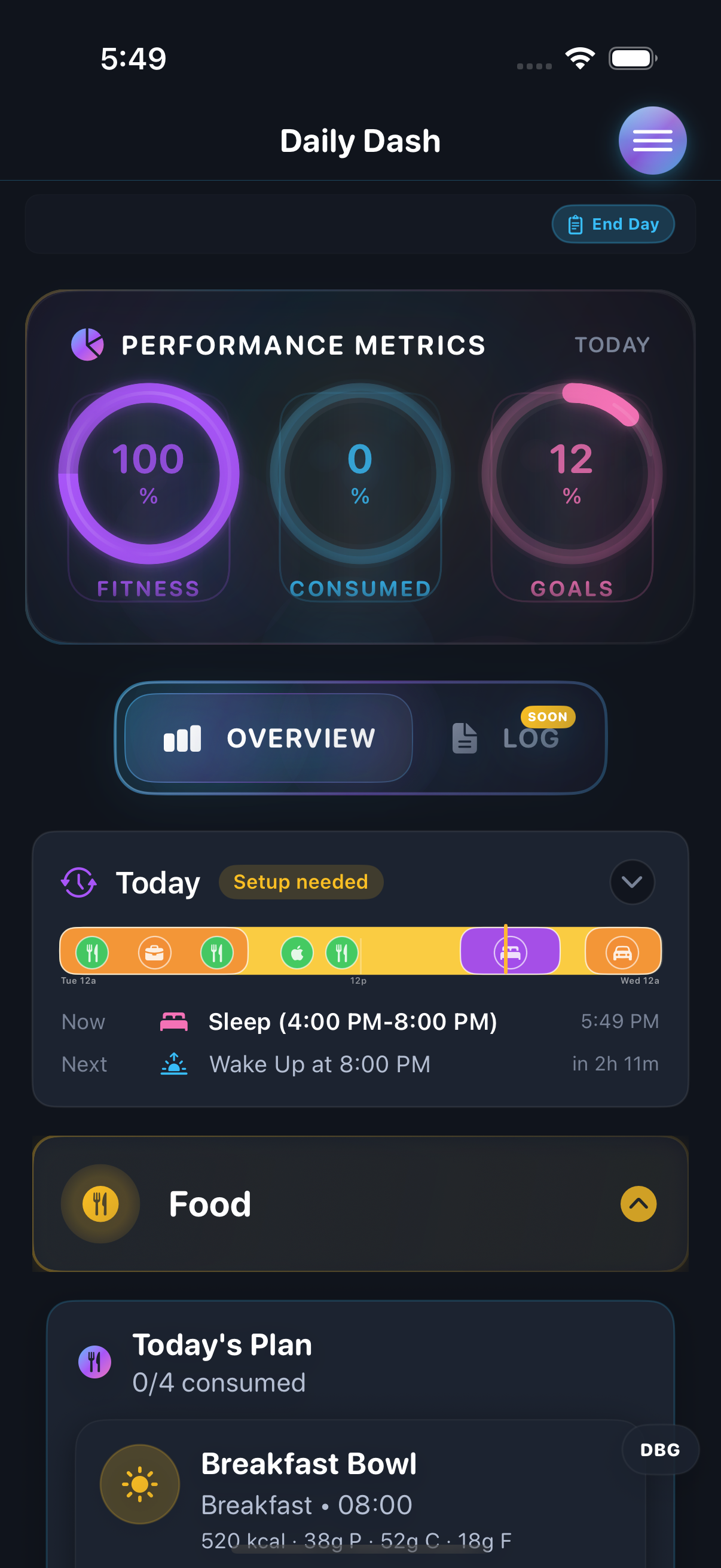The image size is (721, 1568).
Task: Click the yellow fork-and-knife Food icon
Action: [100, 1203]
